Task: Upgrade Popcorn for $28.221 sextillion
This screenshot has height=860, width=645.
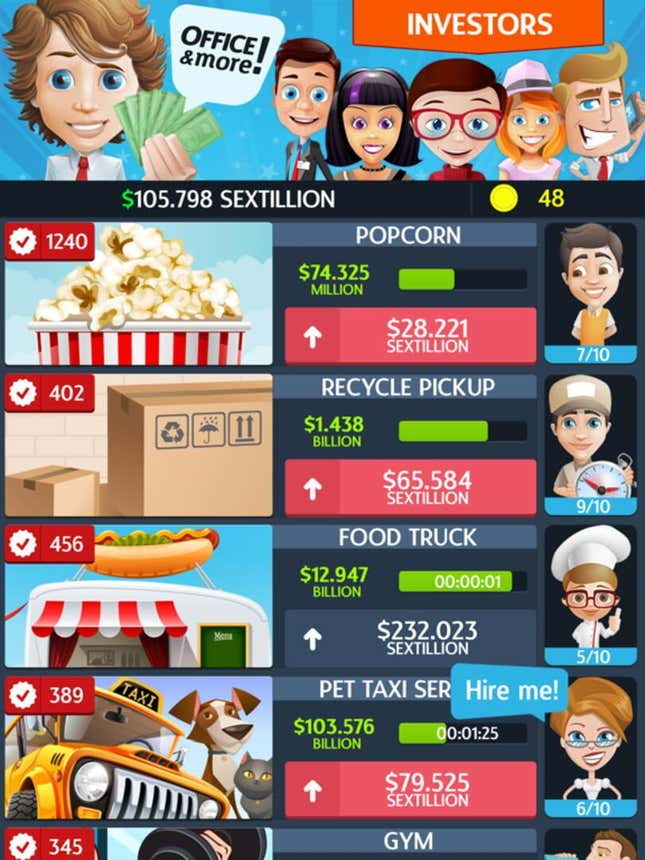Action: (x=410, y=336)
